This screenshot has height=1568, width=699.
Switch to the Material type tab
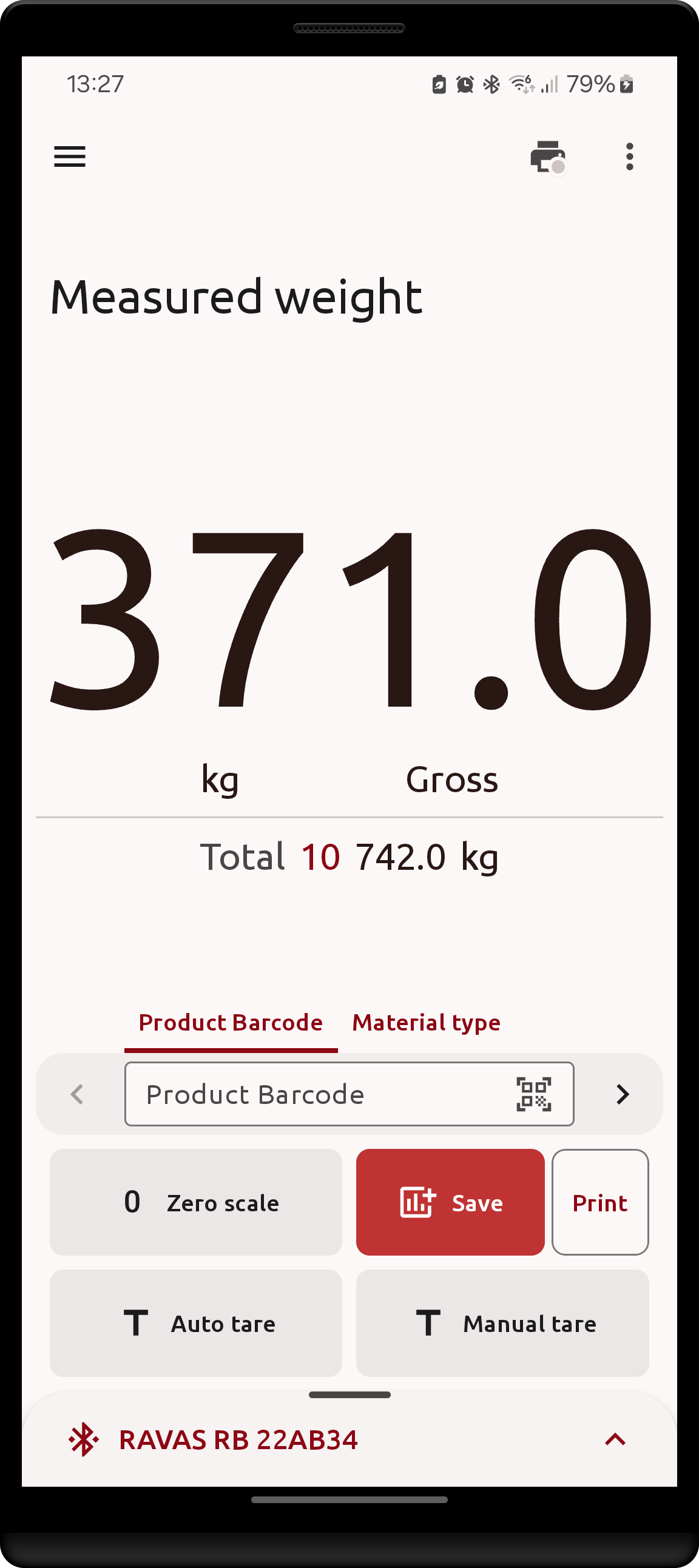pyautogui.click(x=426, y=1023)
